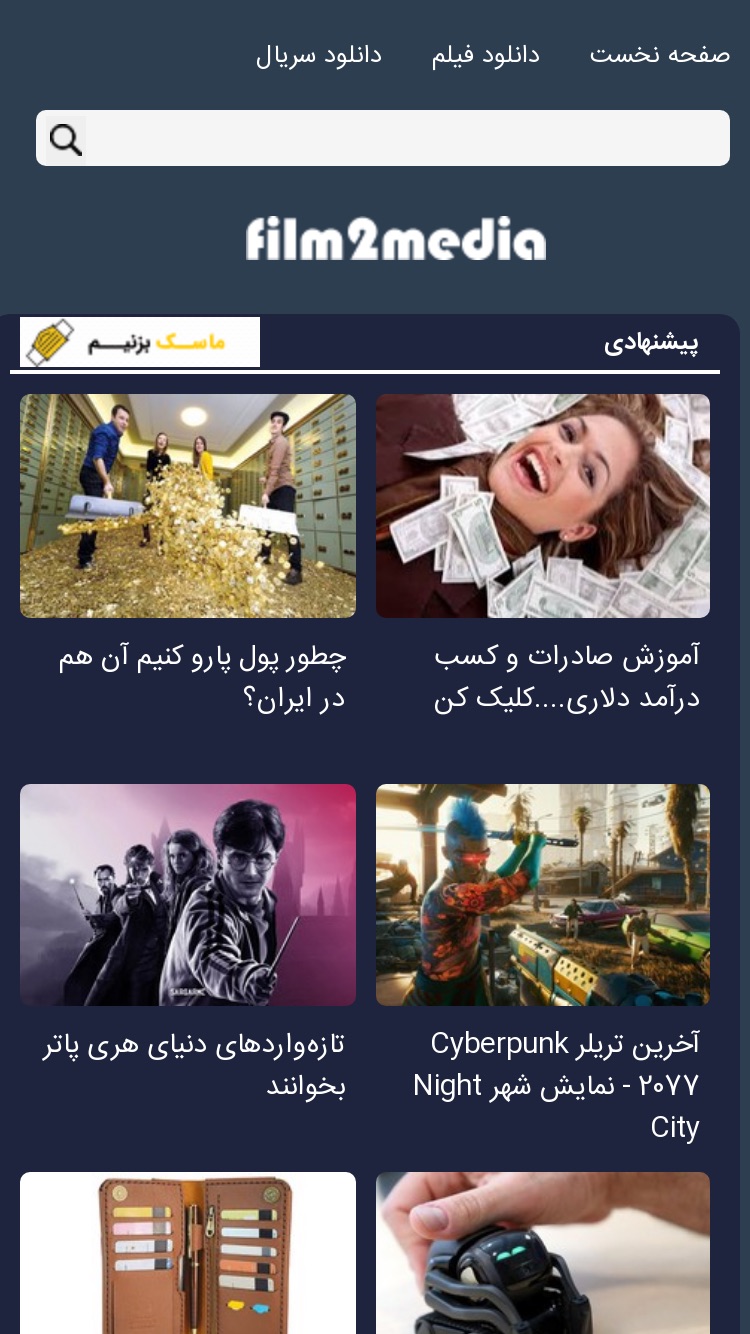Open the صفحه نخست home link

[x=659, y=54]
